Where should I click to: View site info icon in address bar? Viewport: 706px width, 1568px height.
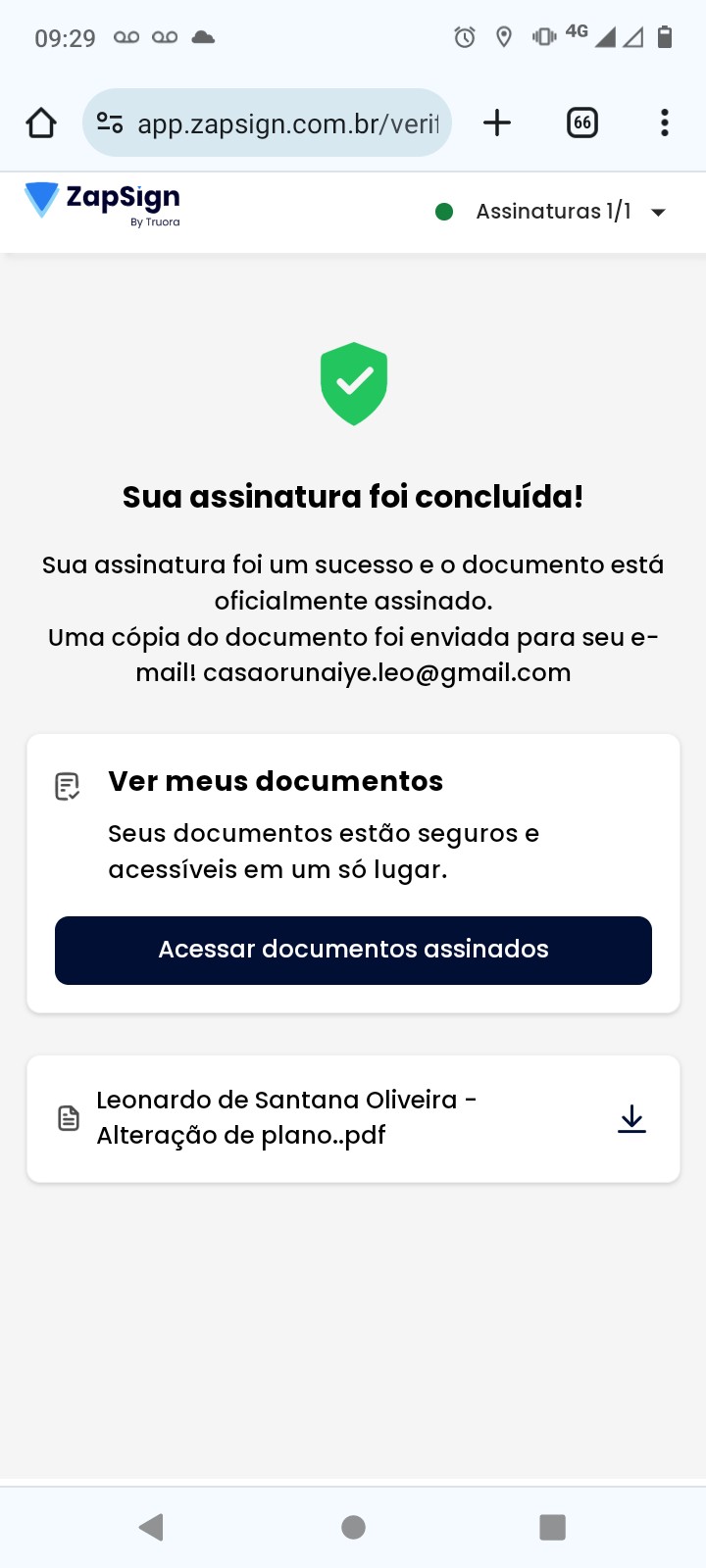tap(110, 123)
